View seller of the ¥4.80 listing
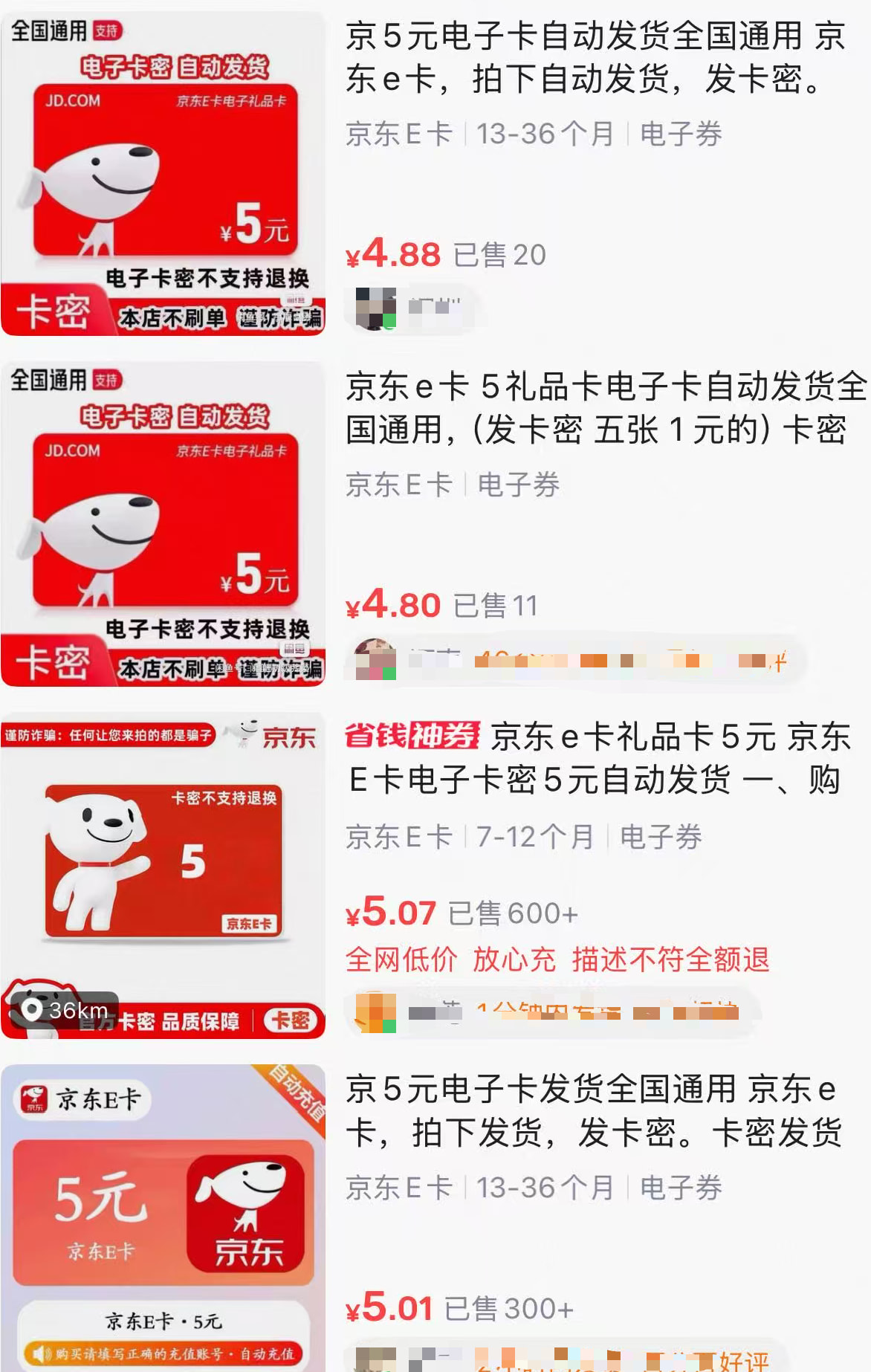The image size is (871, 1372). coord(574,659)
